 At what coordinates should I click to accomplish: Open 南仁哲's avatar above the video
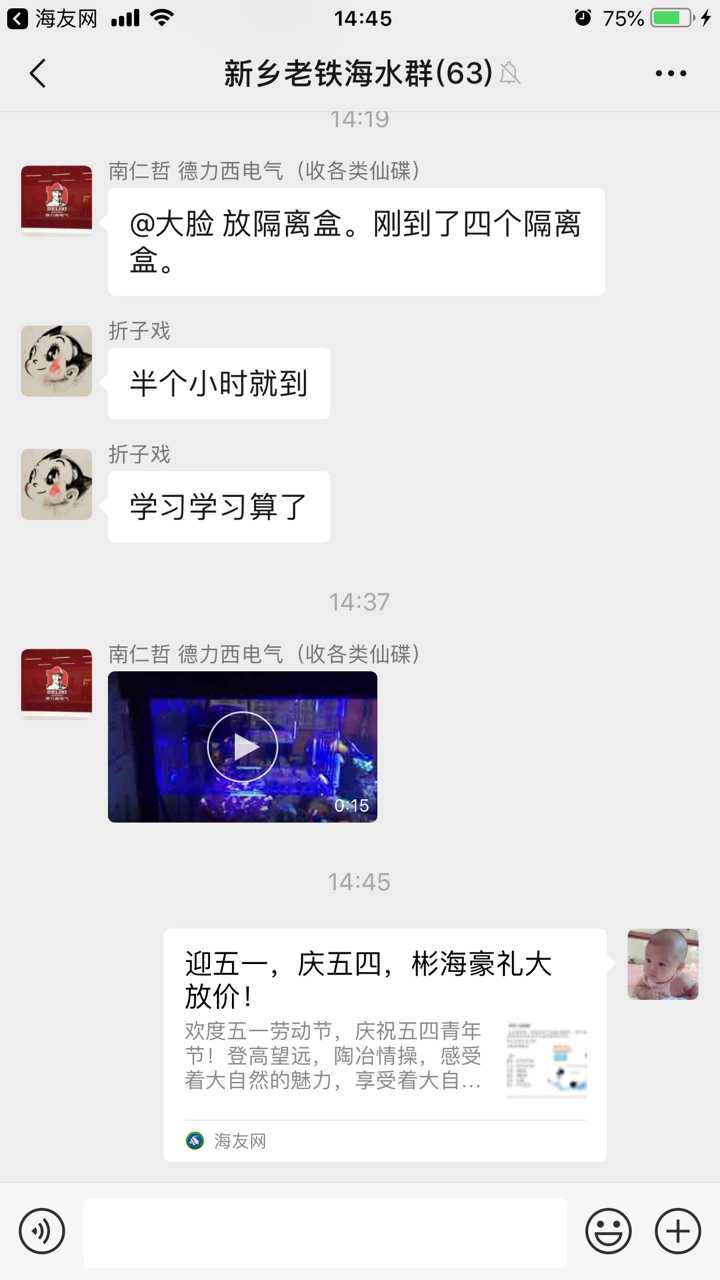56,683
